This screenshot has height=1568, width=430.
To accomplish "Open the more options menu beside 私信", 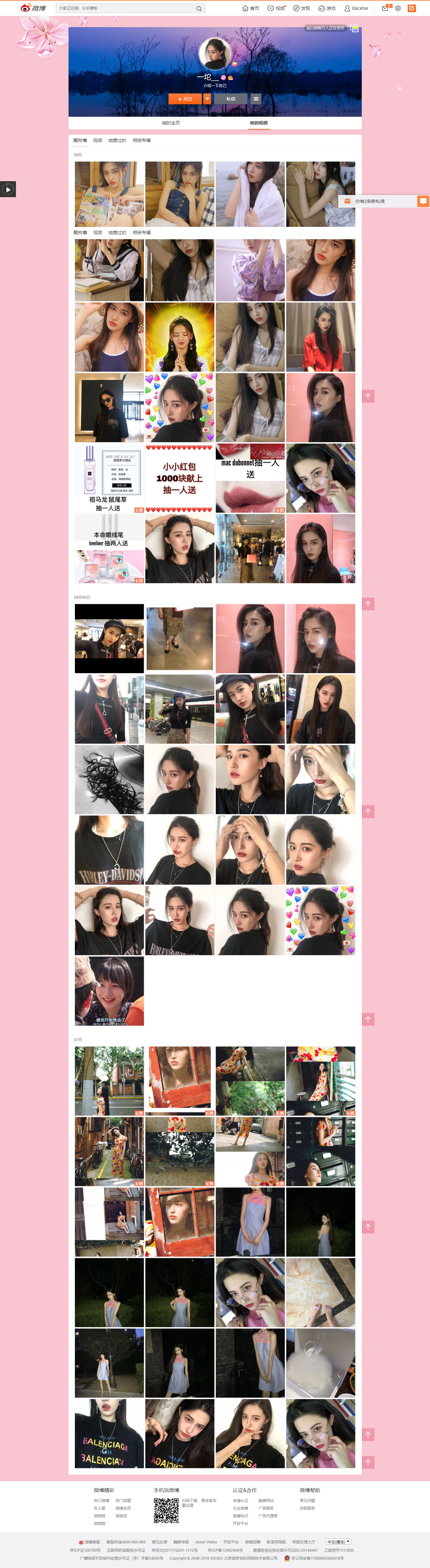I will click(256, 99).
